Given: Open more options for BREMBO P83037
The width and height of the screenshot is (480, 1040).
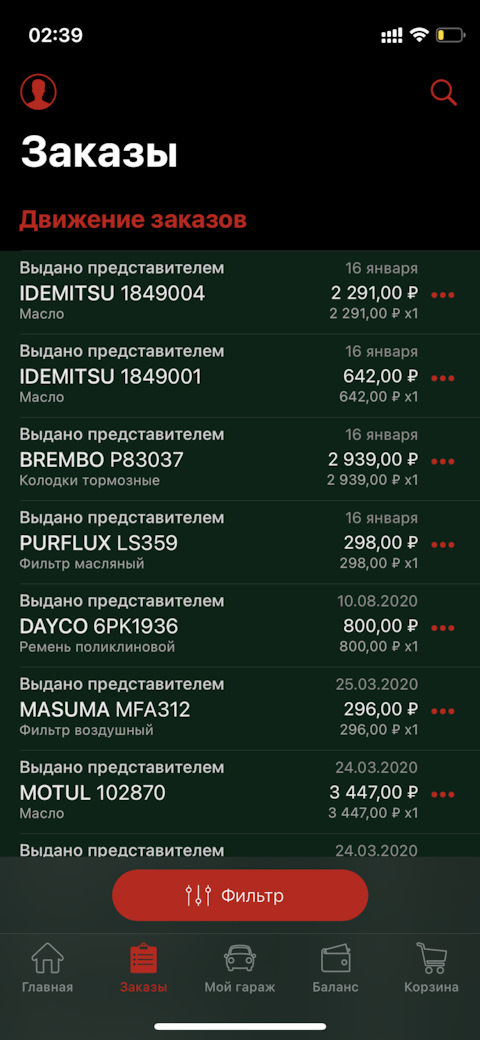Looking at the screenshot, I should pyautogui.click(x=443, y=460).
